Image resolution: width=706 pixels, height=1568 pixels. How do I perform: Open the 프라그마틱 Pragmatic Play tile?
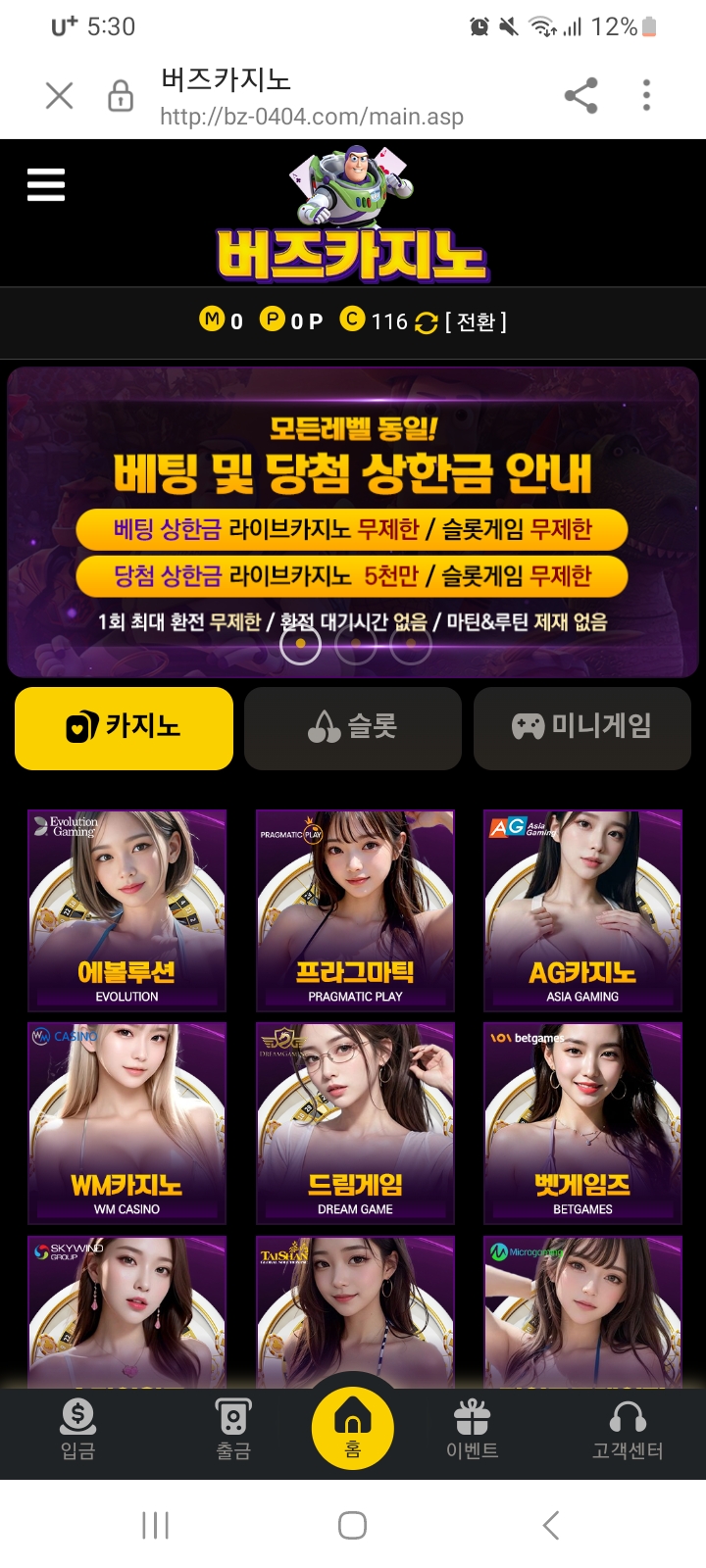(355, 909)
